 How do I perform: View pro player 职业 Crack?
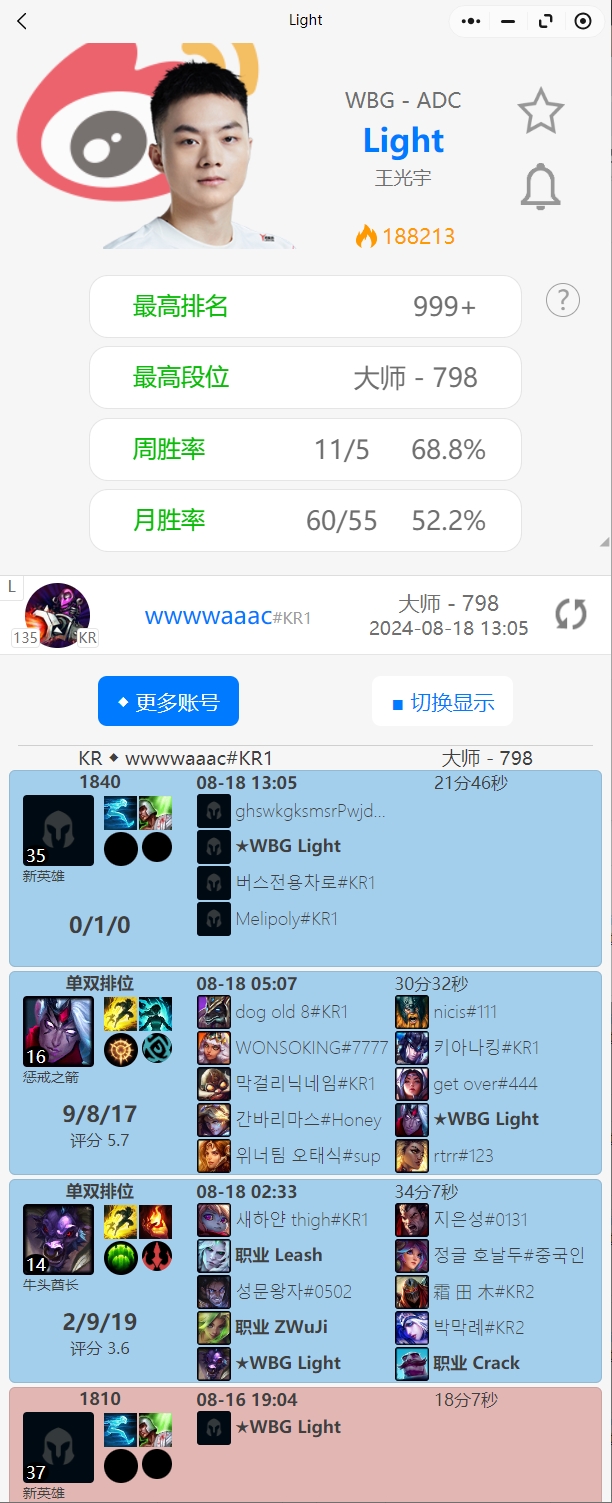[476, 1363]
